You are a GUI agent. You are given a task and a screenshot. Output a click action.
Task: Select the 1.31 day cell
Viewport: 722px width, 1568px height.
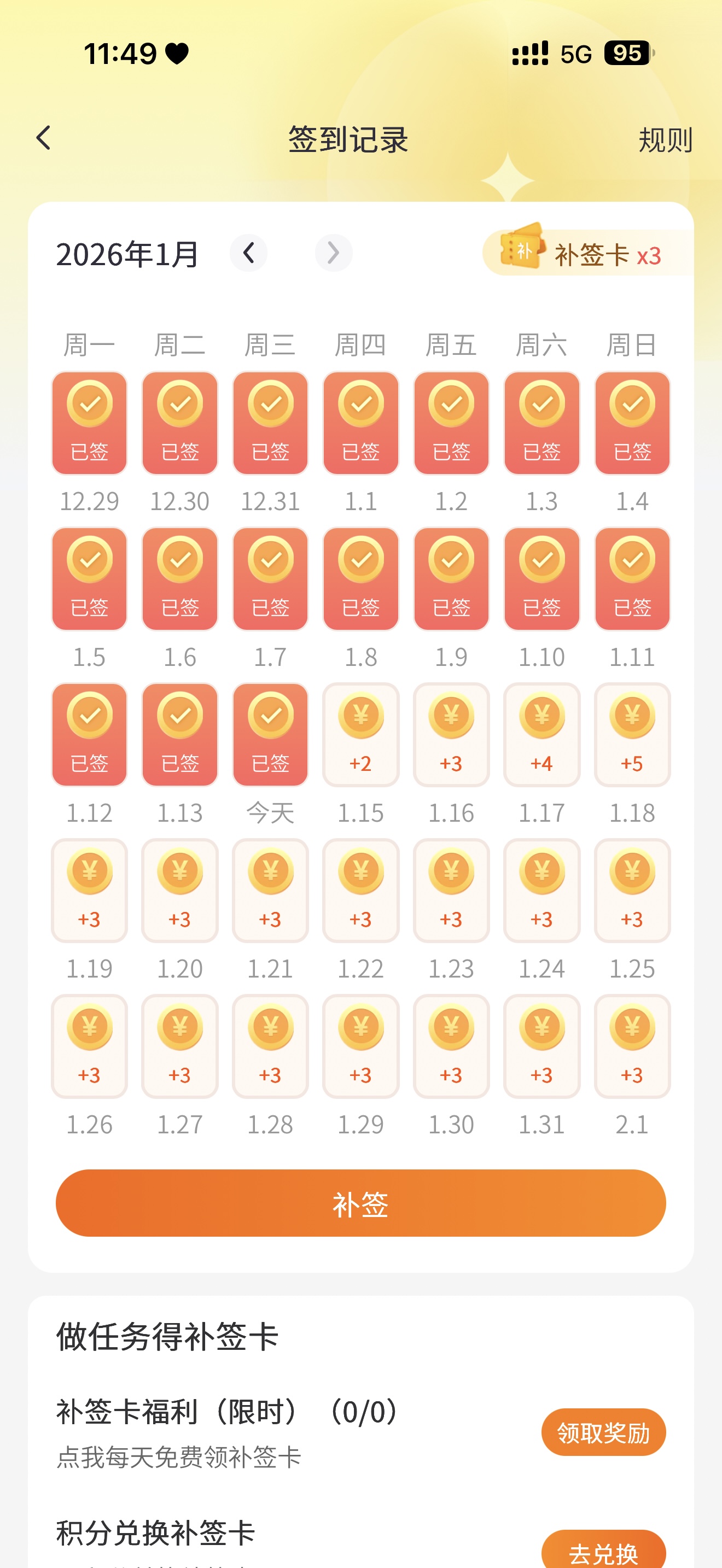tap(541, 1046)
